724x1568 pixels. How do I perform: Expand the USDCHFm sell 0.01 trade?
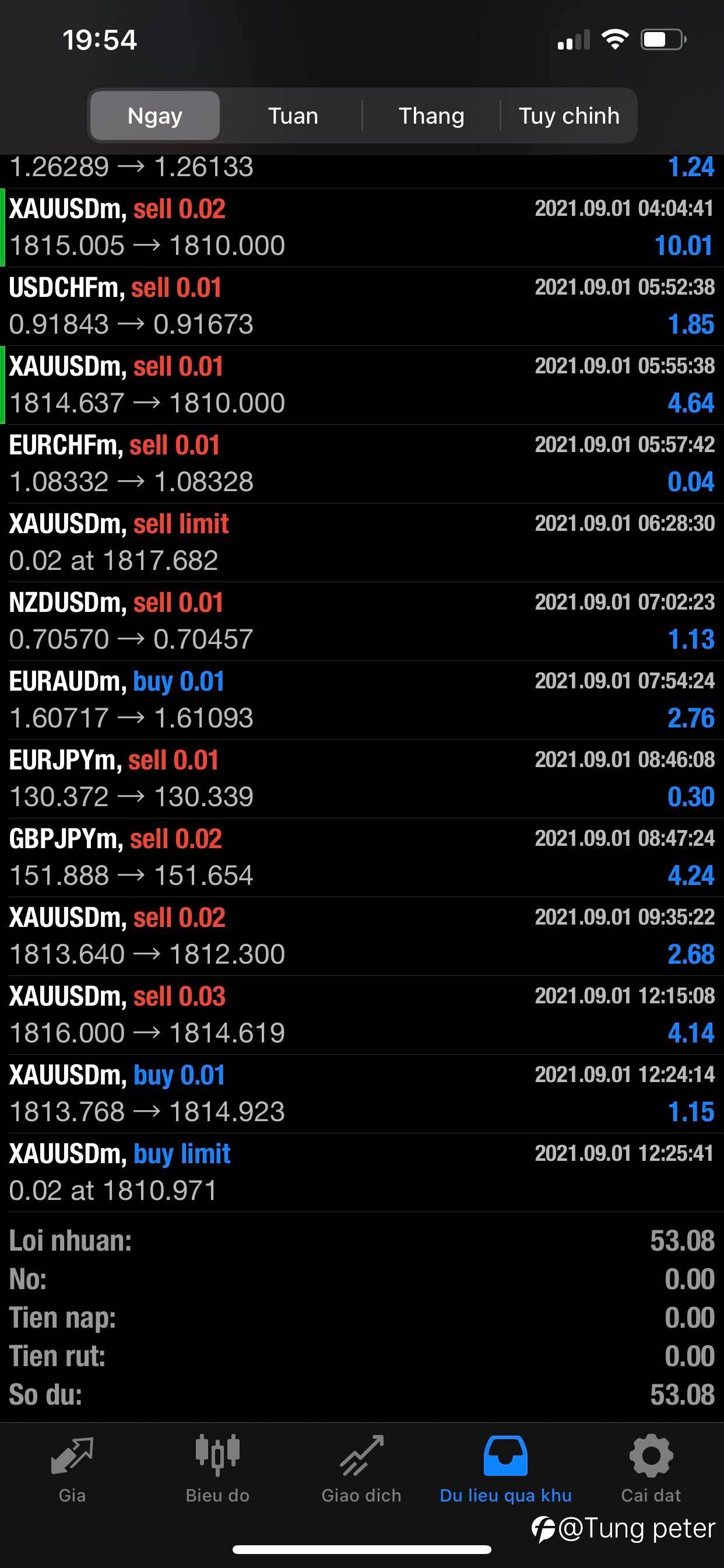point(362,306)
